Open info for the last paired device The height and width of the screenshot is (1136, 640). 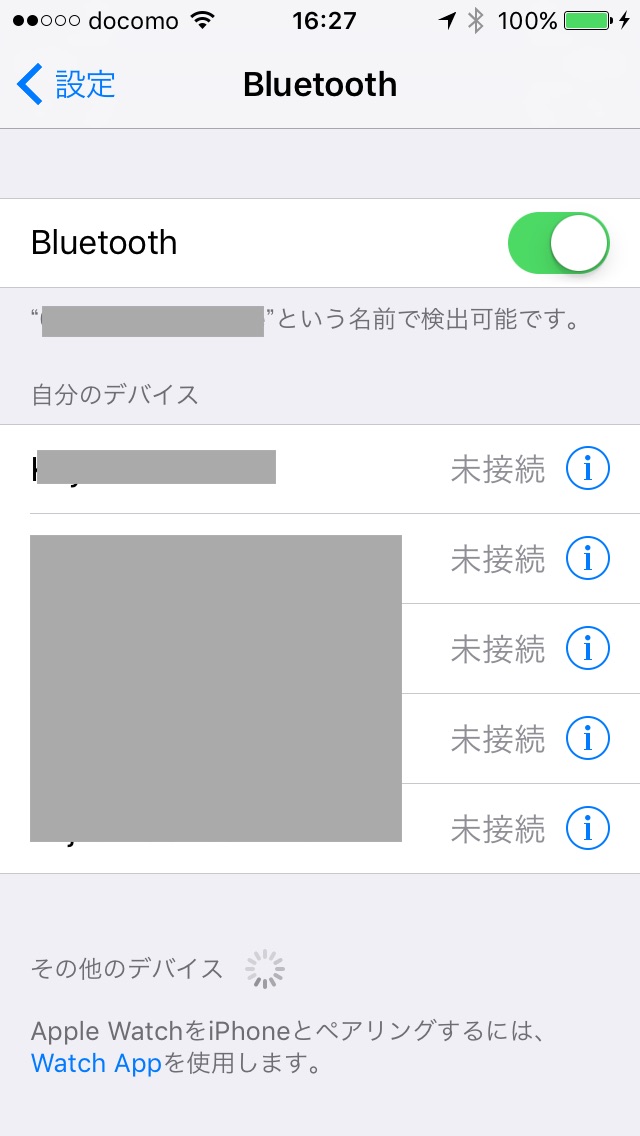tap(588, 828)
